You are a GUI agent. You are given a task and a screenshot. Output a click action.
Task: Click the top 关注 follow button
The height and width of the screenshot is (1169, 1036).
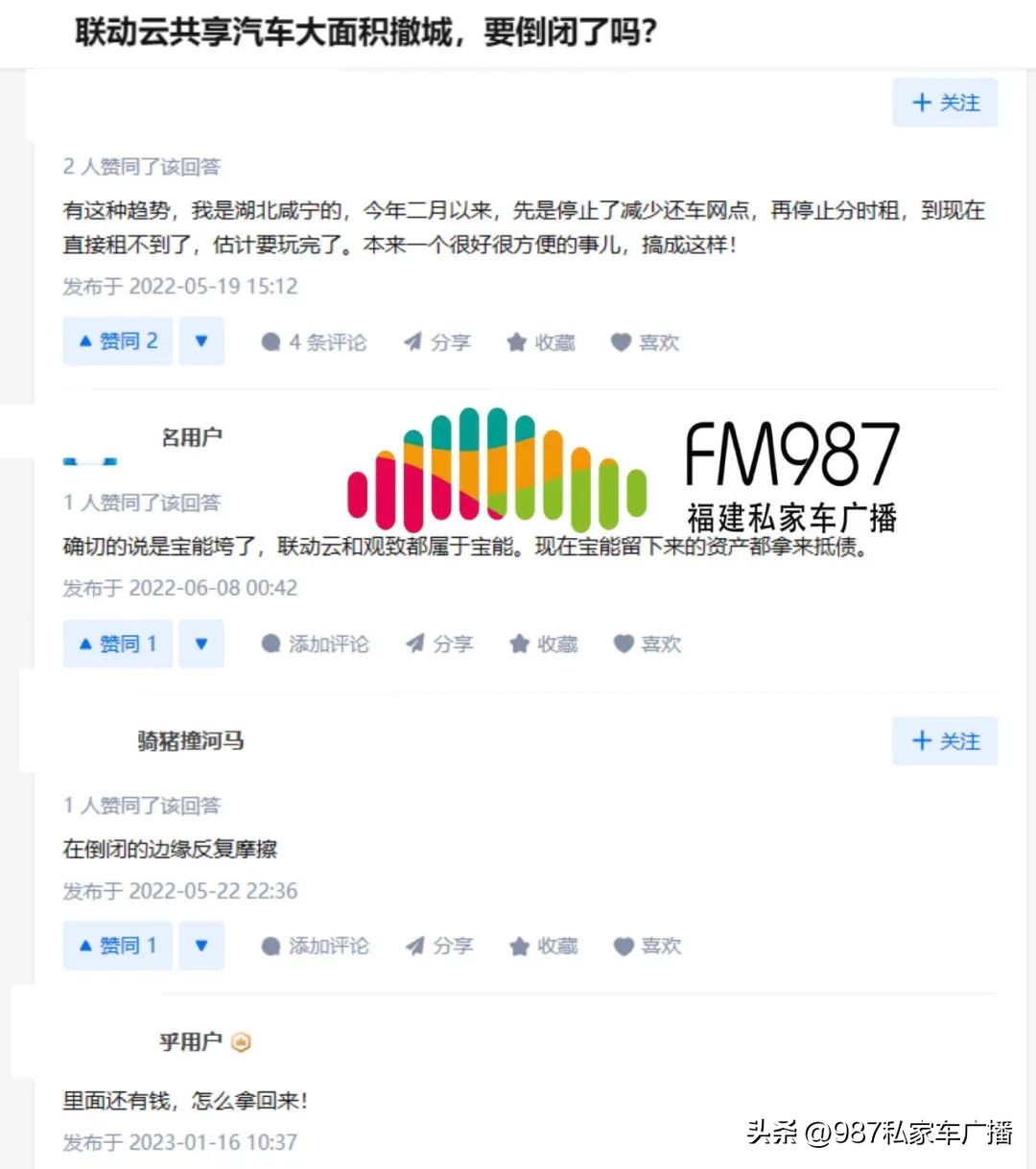tap(945, 103)
